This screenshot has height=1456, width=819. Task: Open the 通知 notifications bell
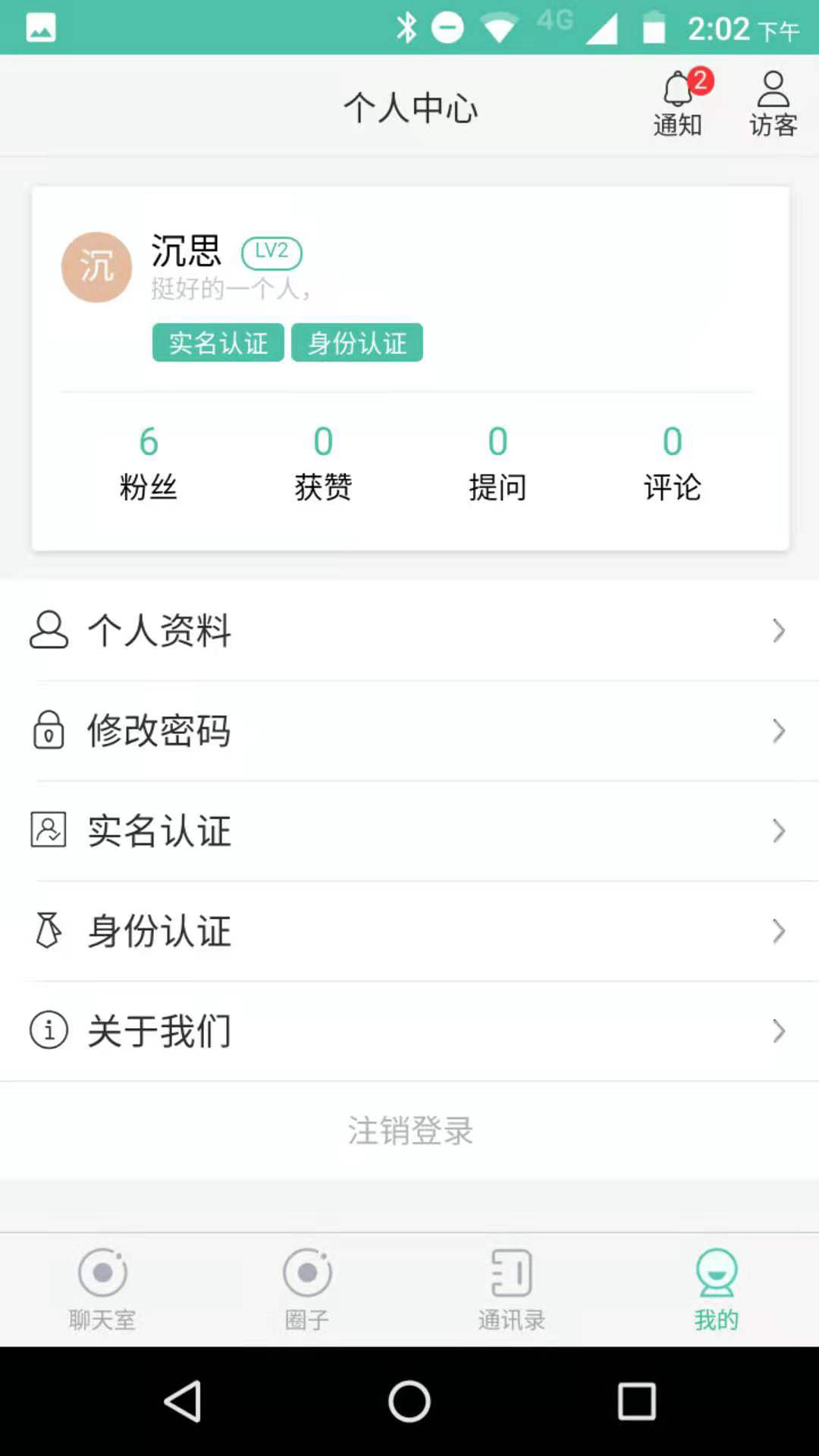pos(679,105)
